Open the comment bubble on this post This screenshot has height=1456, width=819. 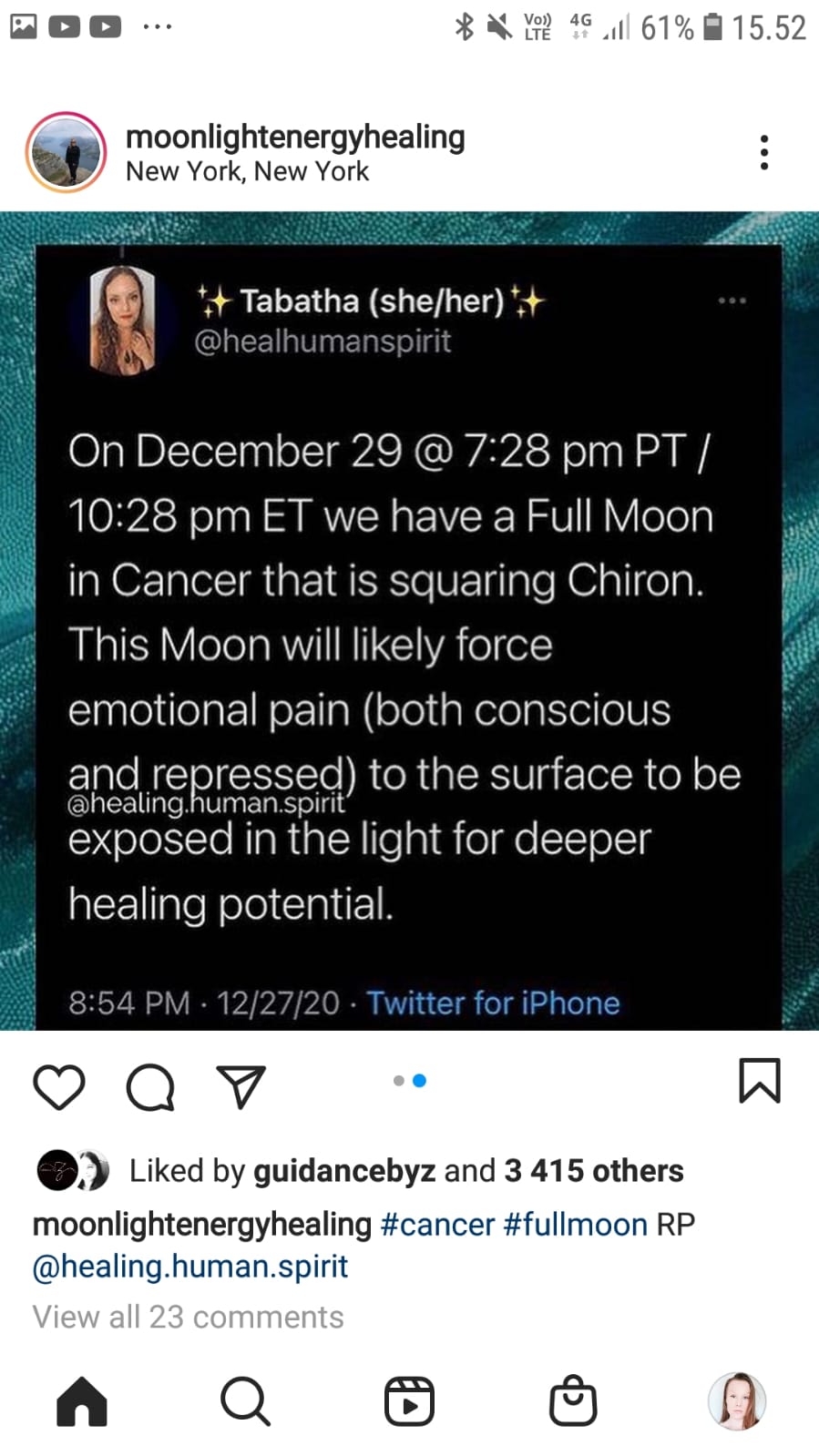[x=150, y=1085]
